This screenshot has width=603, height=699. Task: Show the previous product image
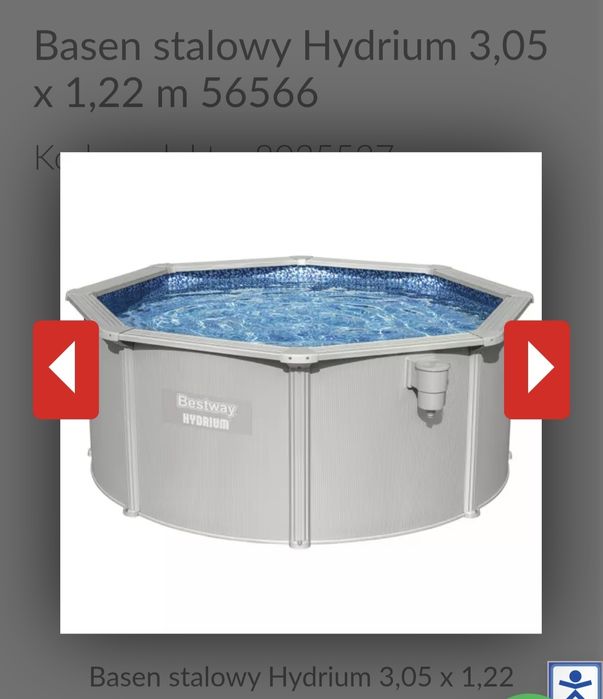65,369
